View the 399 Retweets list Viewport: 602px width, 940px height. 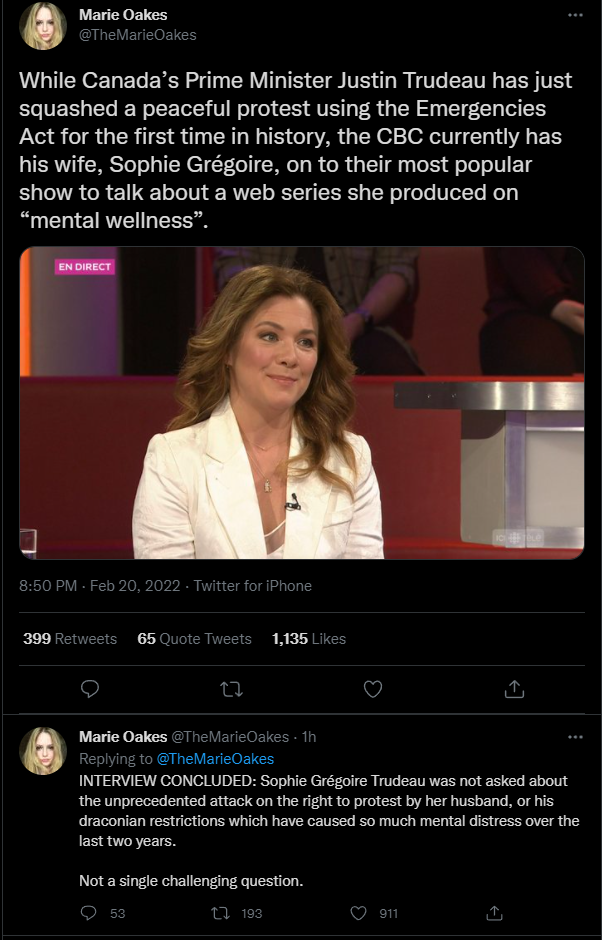(x=70, y=639)
